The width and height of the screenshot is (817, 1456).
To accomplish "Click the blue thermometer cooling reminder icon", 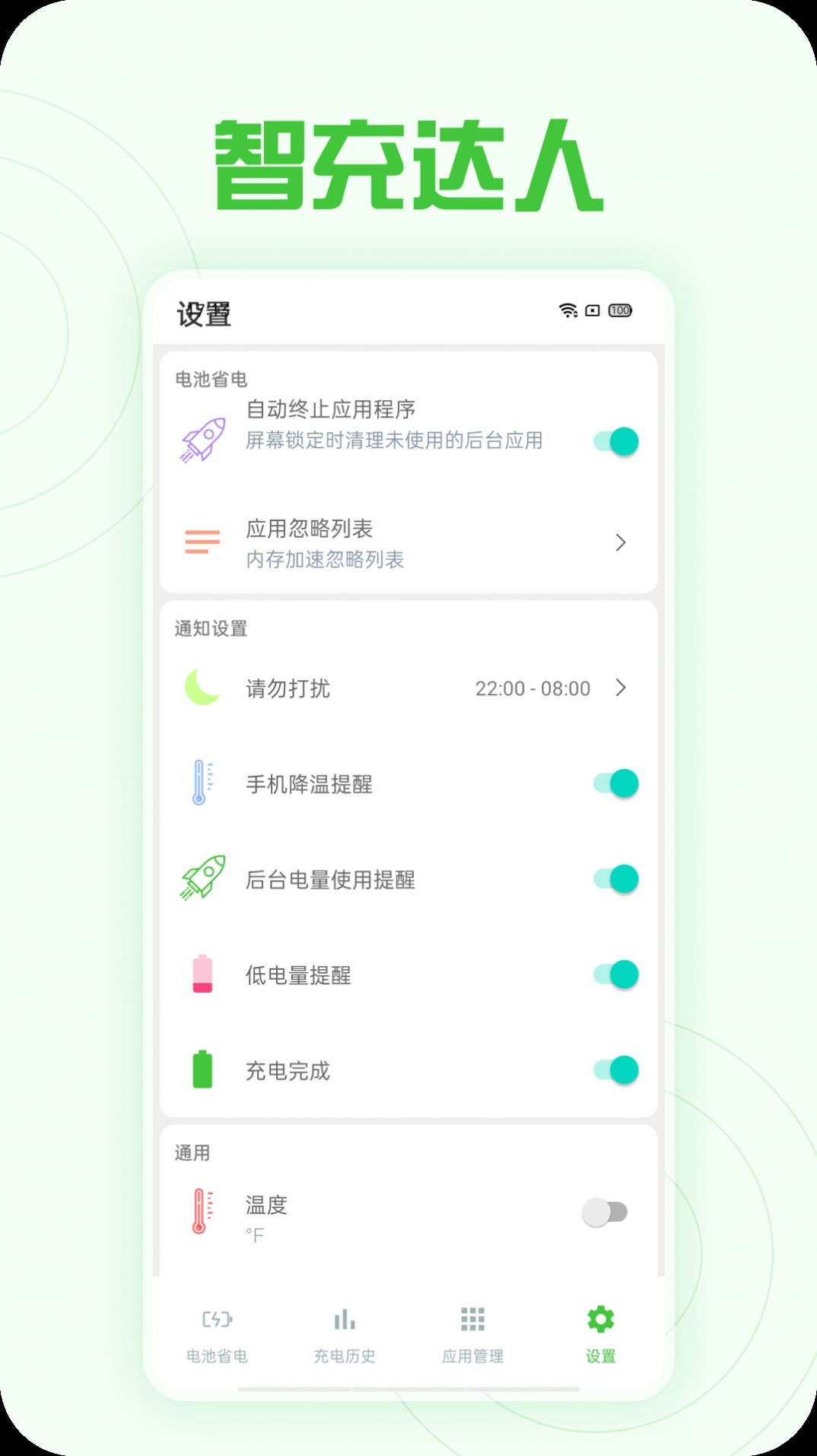I will (x=200, y=784).
